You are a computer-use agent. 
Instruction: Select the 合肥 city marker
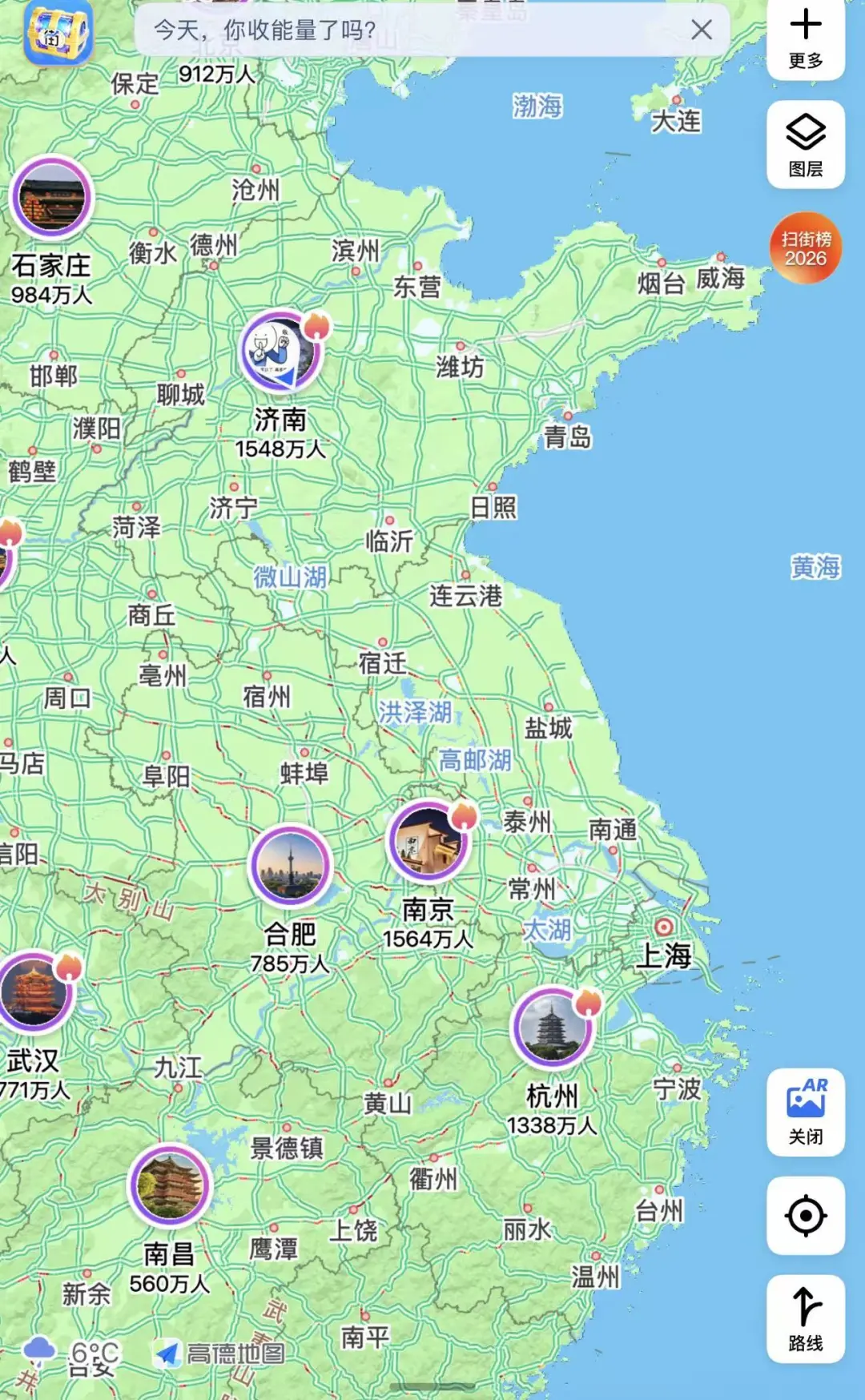coord(290,866)
